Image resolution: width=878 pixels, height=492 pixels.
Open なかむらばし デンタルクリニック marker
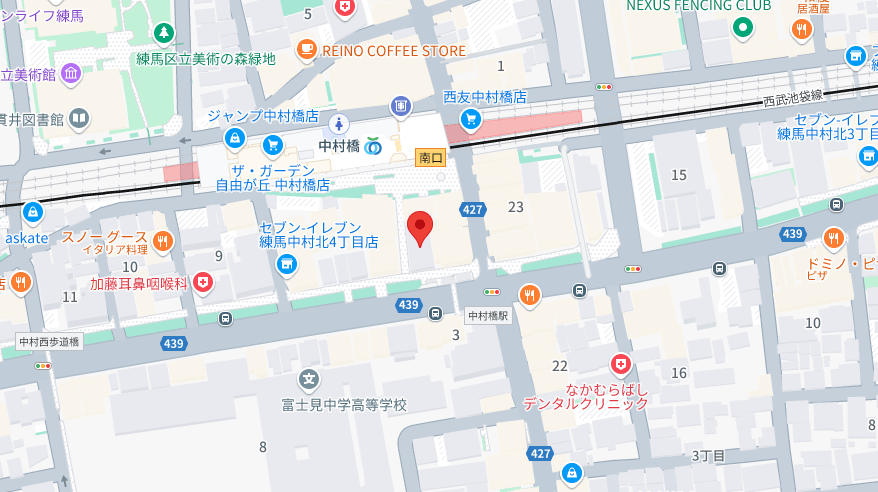click(621, 364)
